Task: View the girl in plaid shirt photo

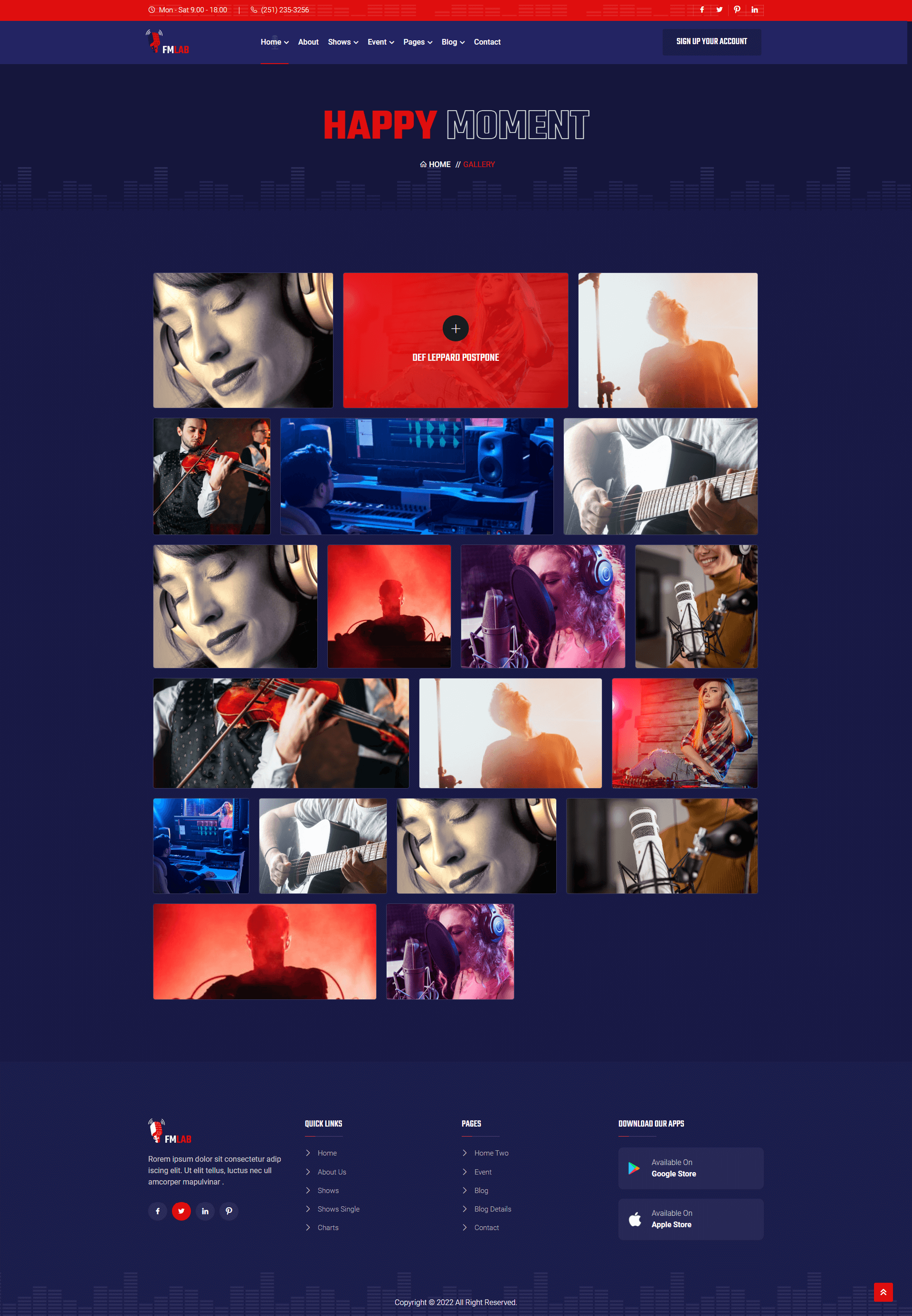Action: coord(684,733)
